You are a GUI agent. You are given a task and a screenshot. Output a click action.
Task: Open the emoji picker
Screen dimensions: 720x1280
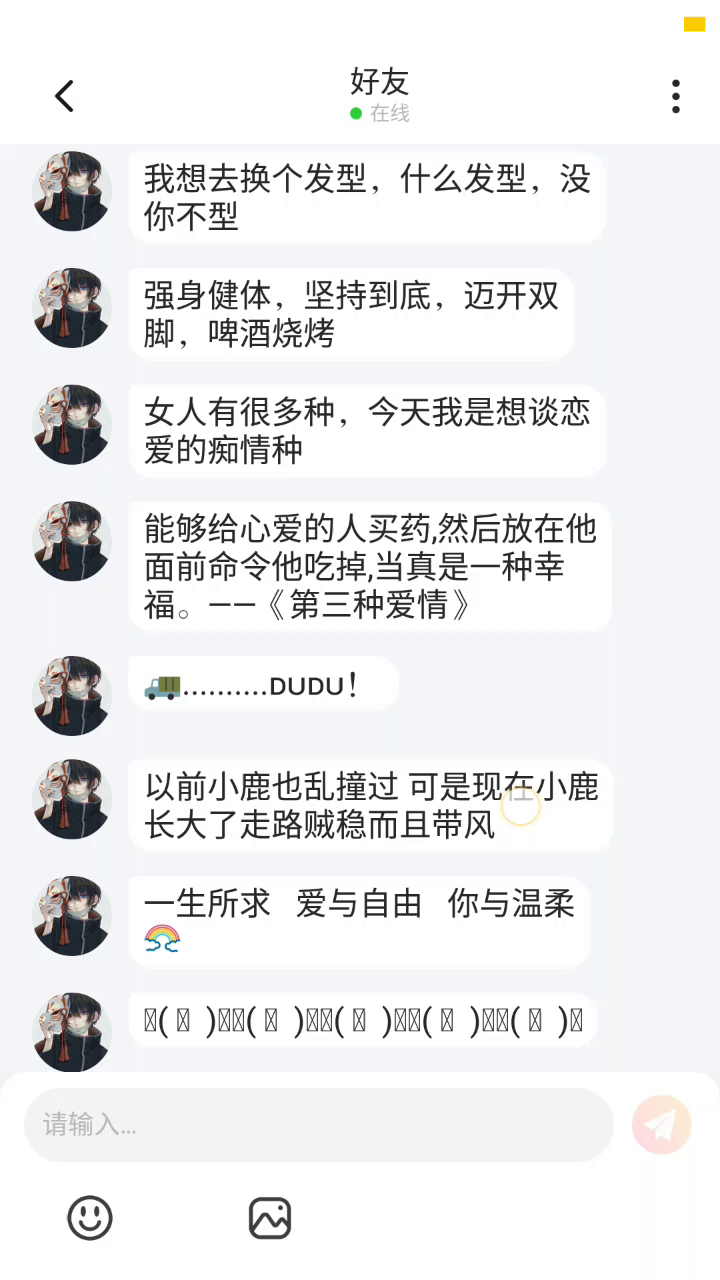point(90,1218)
